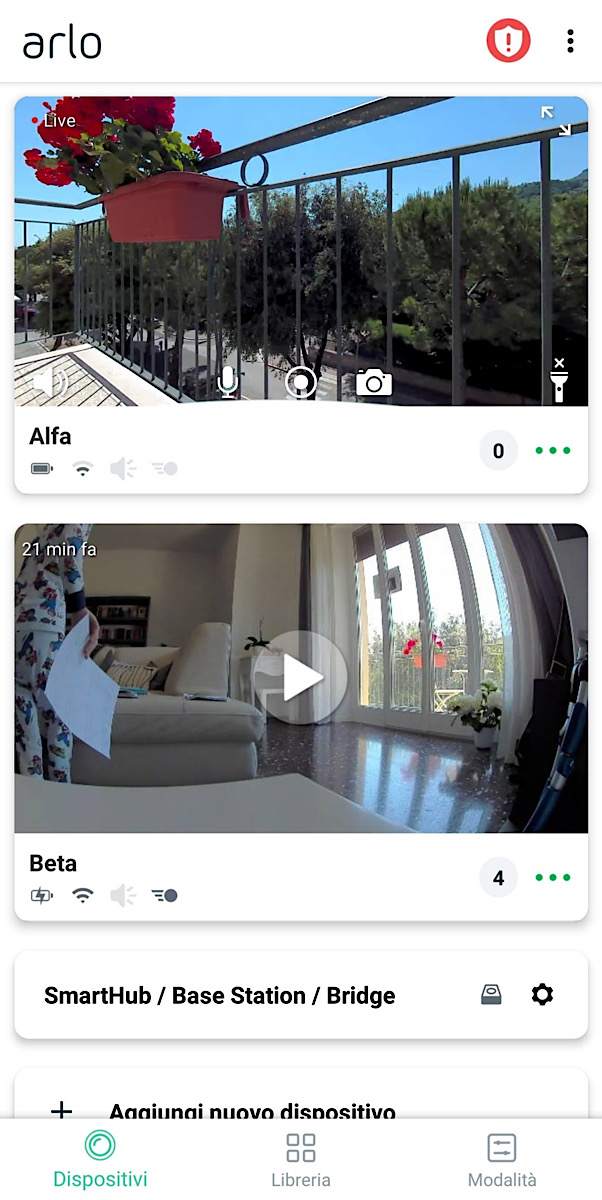
Task: Toggle the Alfa camera spotlight
Action: point(559,381)
